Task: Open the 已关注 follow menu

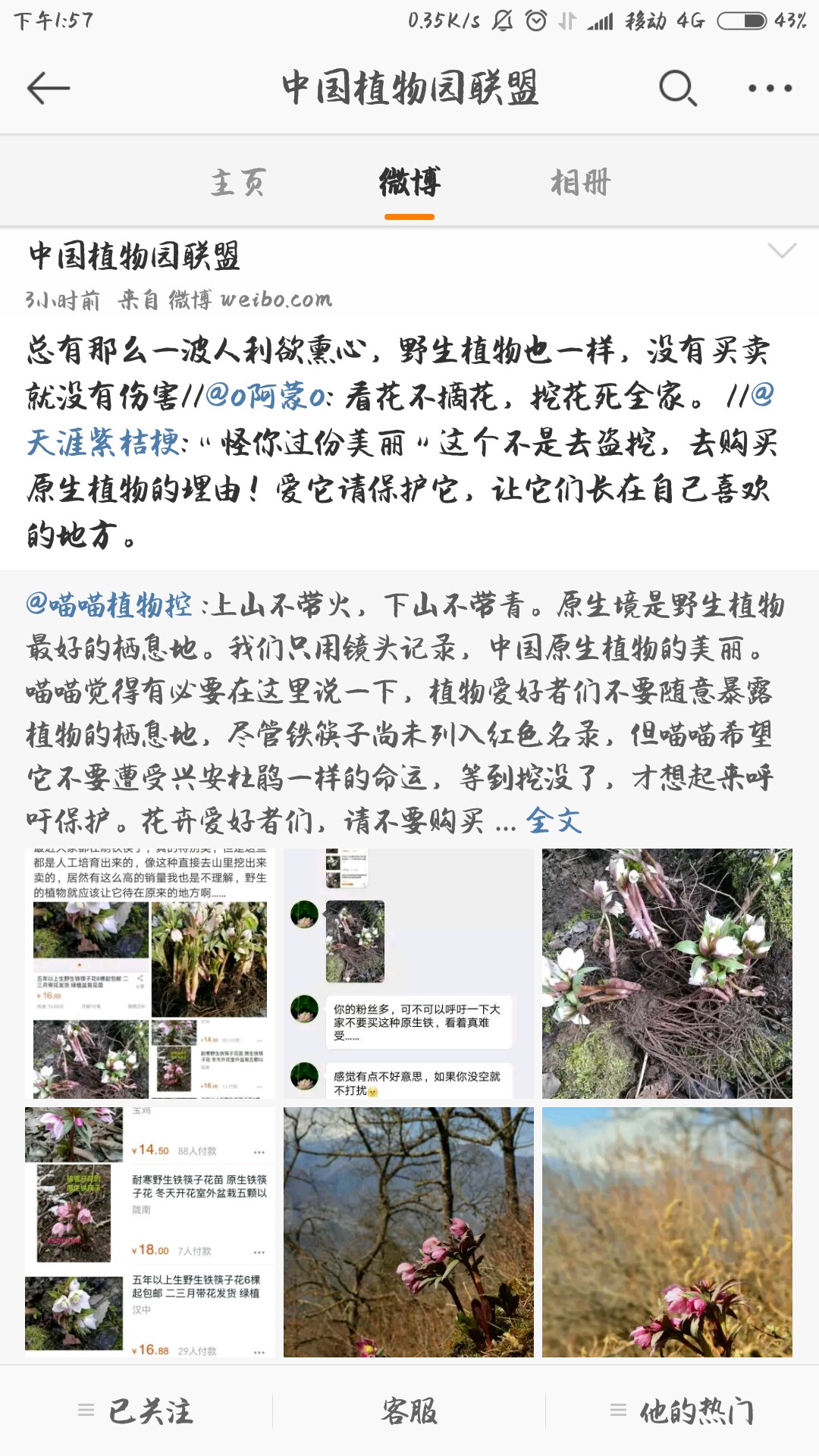Action: point(136,1411)
